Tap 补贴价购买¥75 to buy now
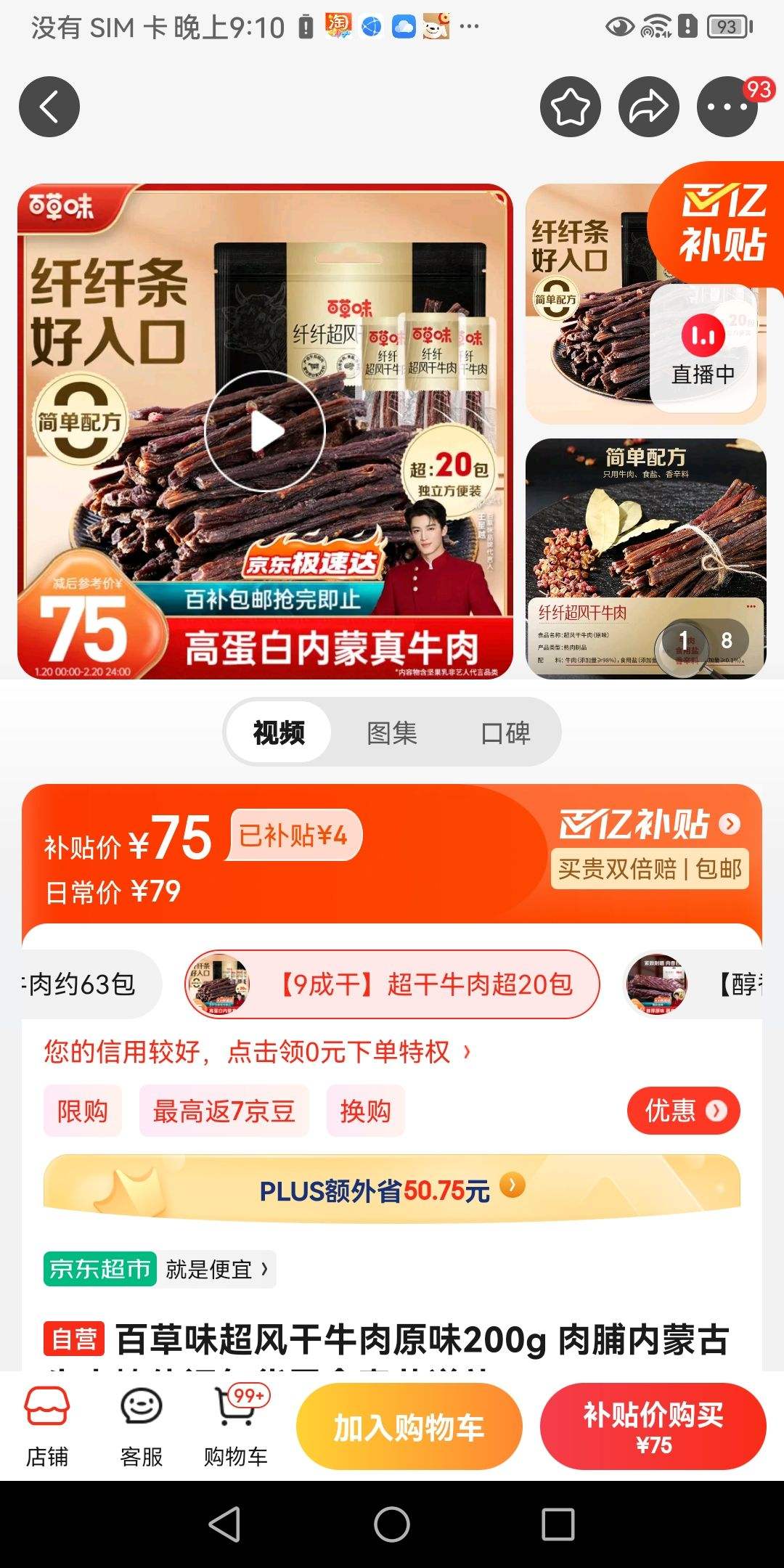Screen dimensions: 784x1568 tap(653, 1425)
